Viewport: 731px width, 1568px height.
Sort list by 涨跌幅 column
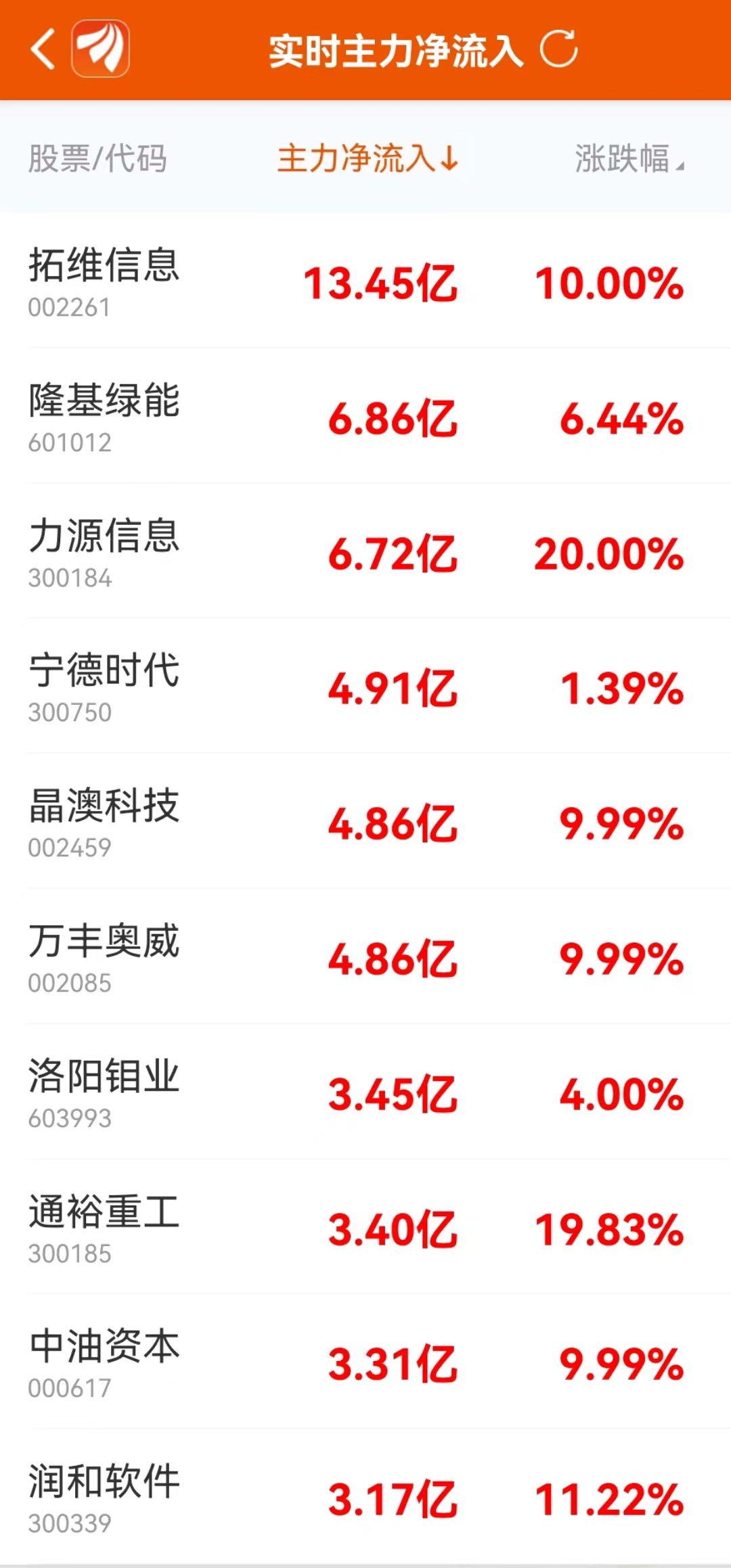coord(628,159)
